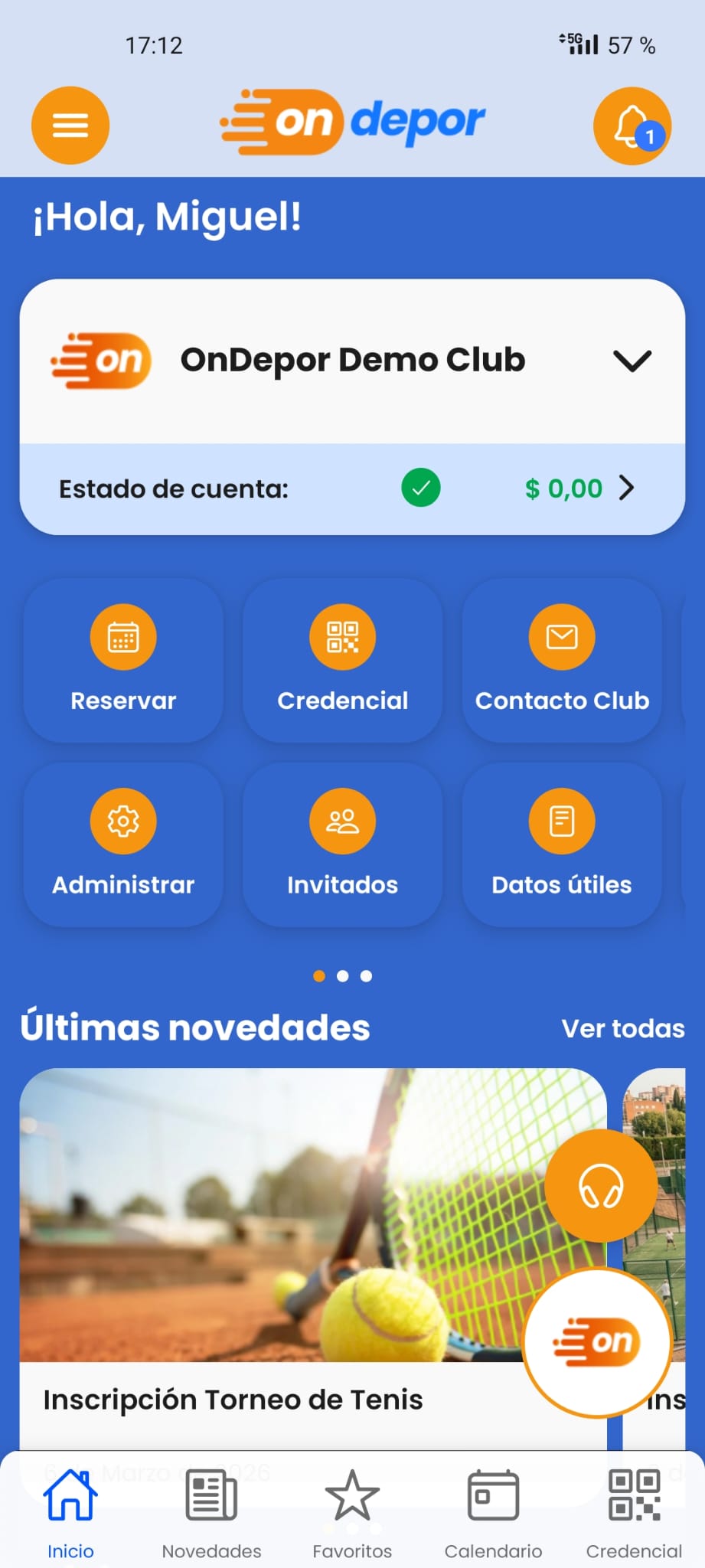The image size is (705, 1568).
Task: Open the notifications bell
Action: pyautogui.click(x=632, y=126)
